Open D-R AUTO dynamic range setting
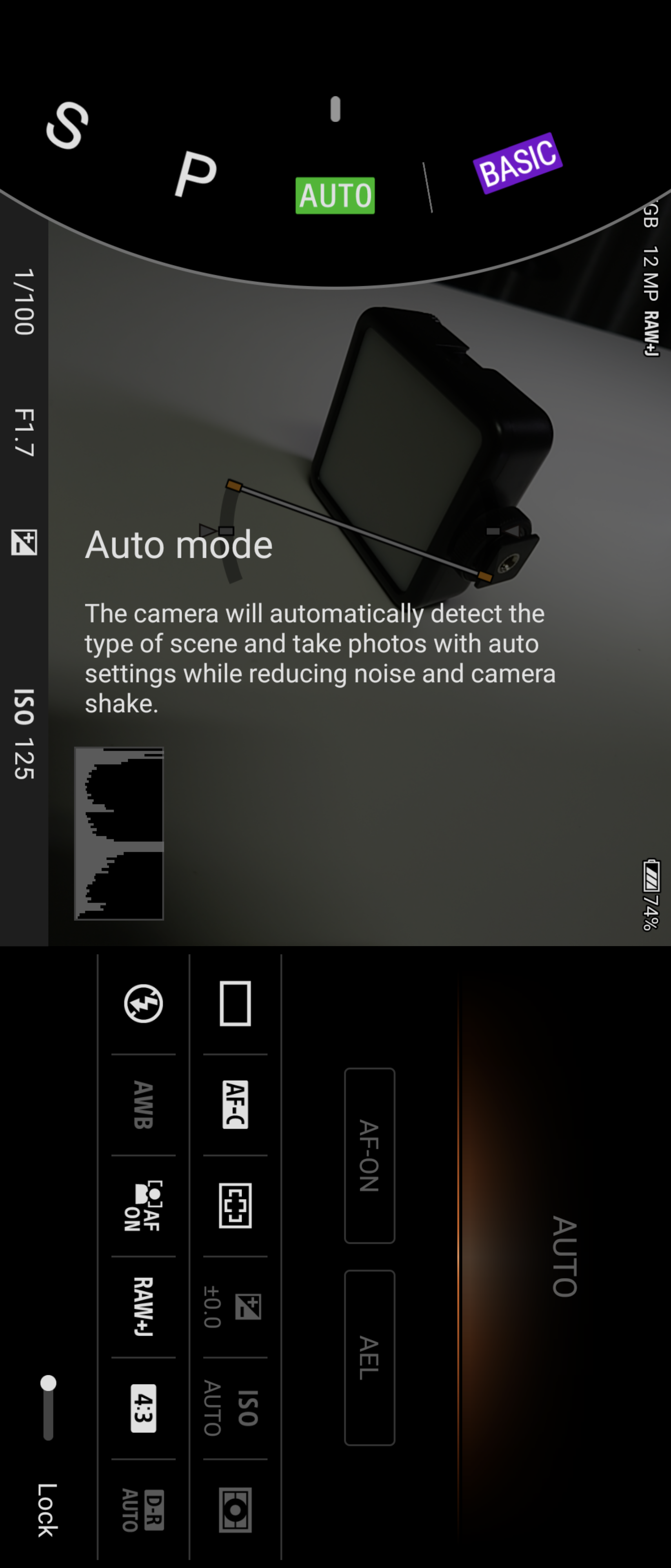 [x=144, y=1510]
